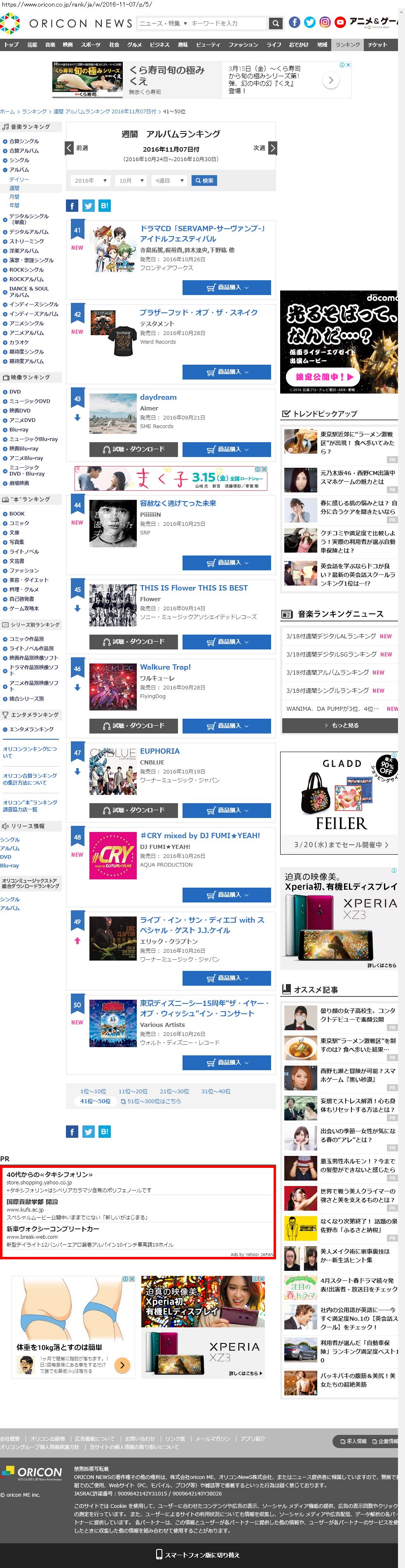Open THIS IS Flower THIS IS BEST
This screenshot has height=1568, width=405.
[193, 587]
